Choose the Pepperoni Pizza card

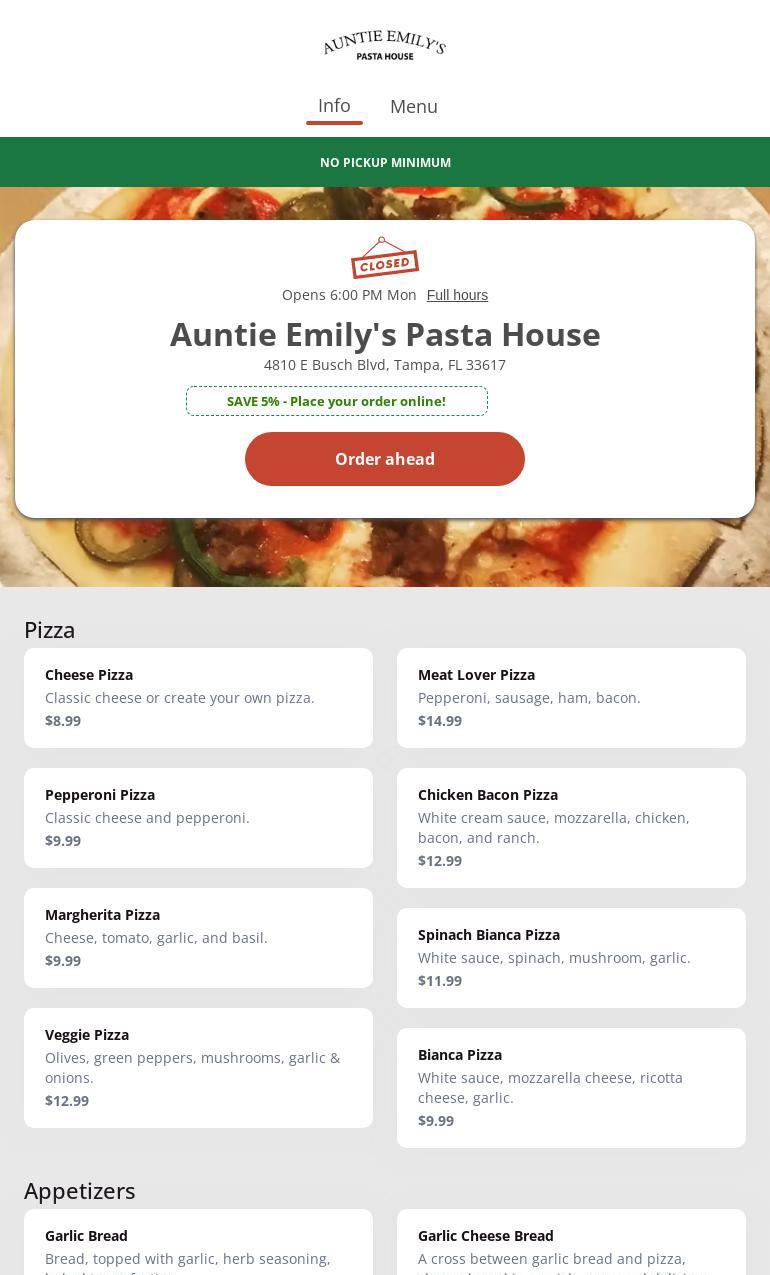(198, 818)
